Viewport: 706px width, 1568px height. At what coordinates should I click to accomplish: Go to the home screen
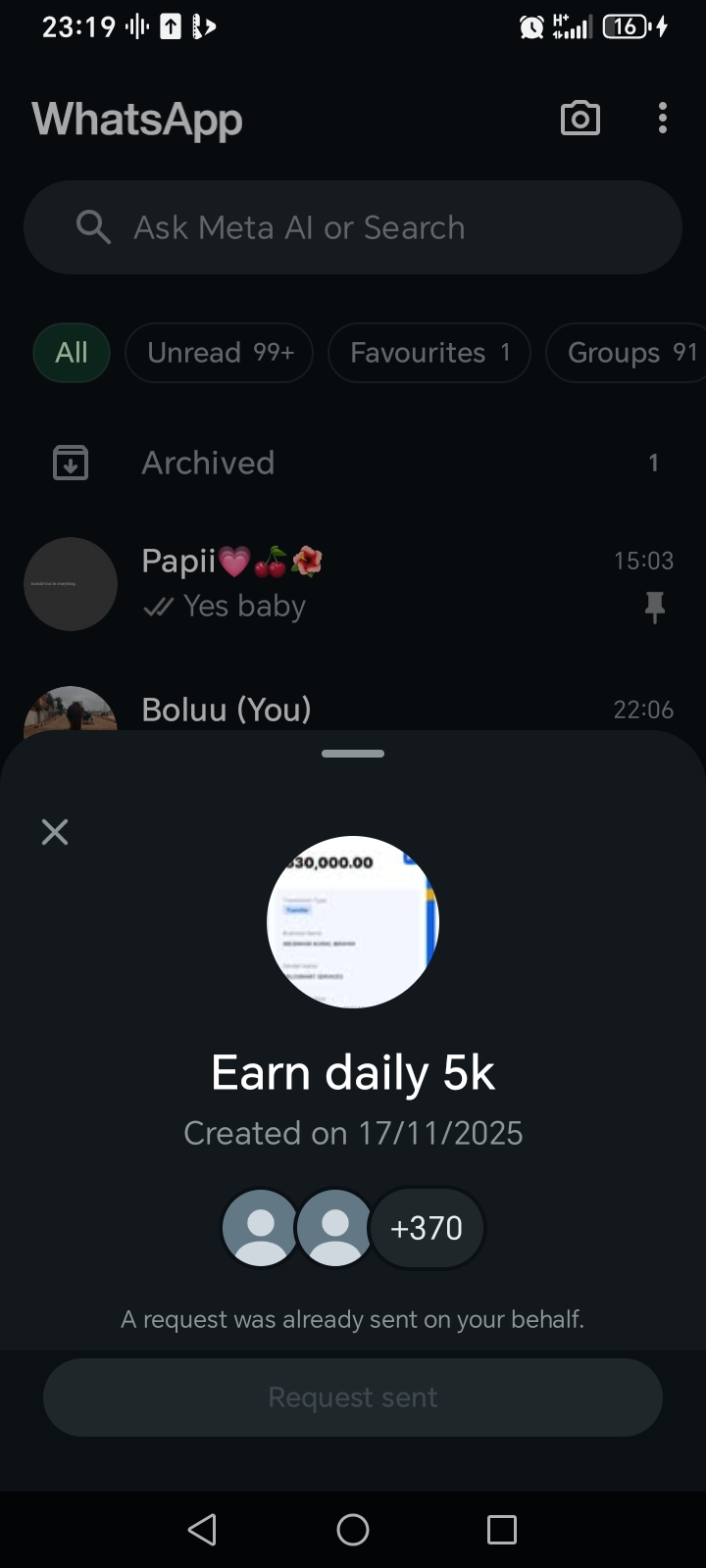(353, 1529)
